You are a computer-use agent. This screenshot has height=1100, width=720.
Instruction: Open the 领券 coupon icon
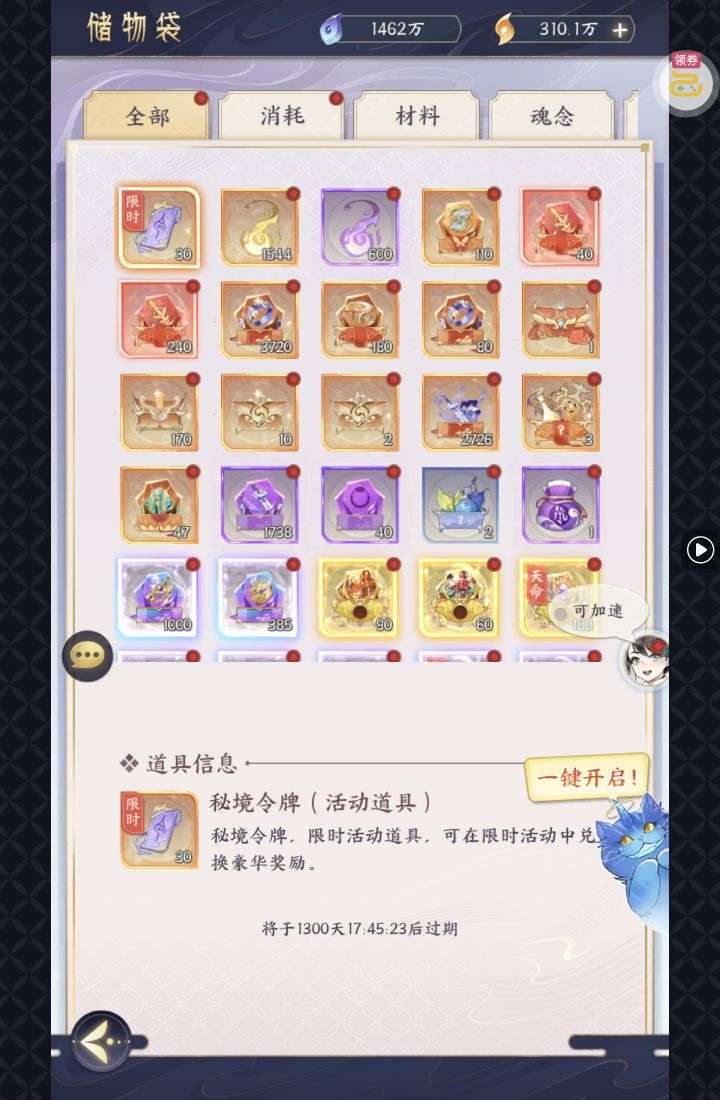click(685, 80)
